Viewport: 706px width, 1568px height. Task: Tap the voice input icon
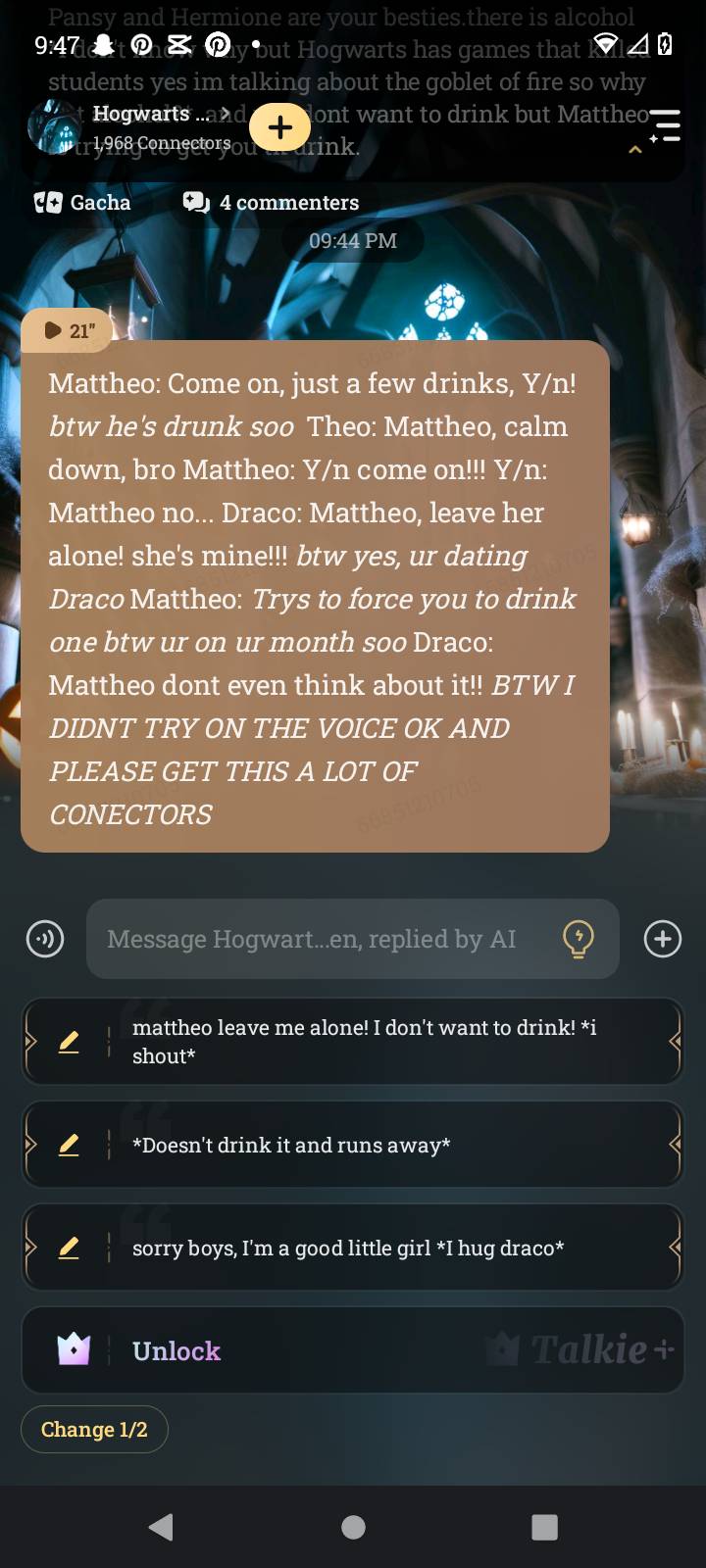click(45, 939)
